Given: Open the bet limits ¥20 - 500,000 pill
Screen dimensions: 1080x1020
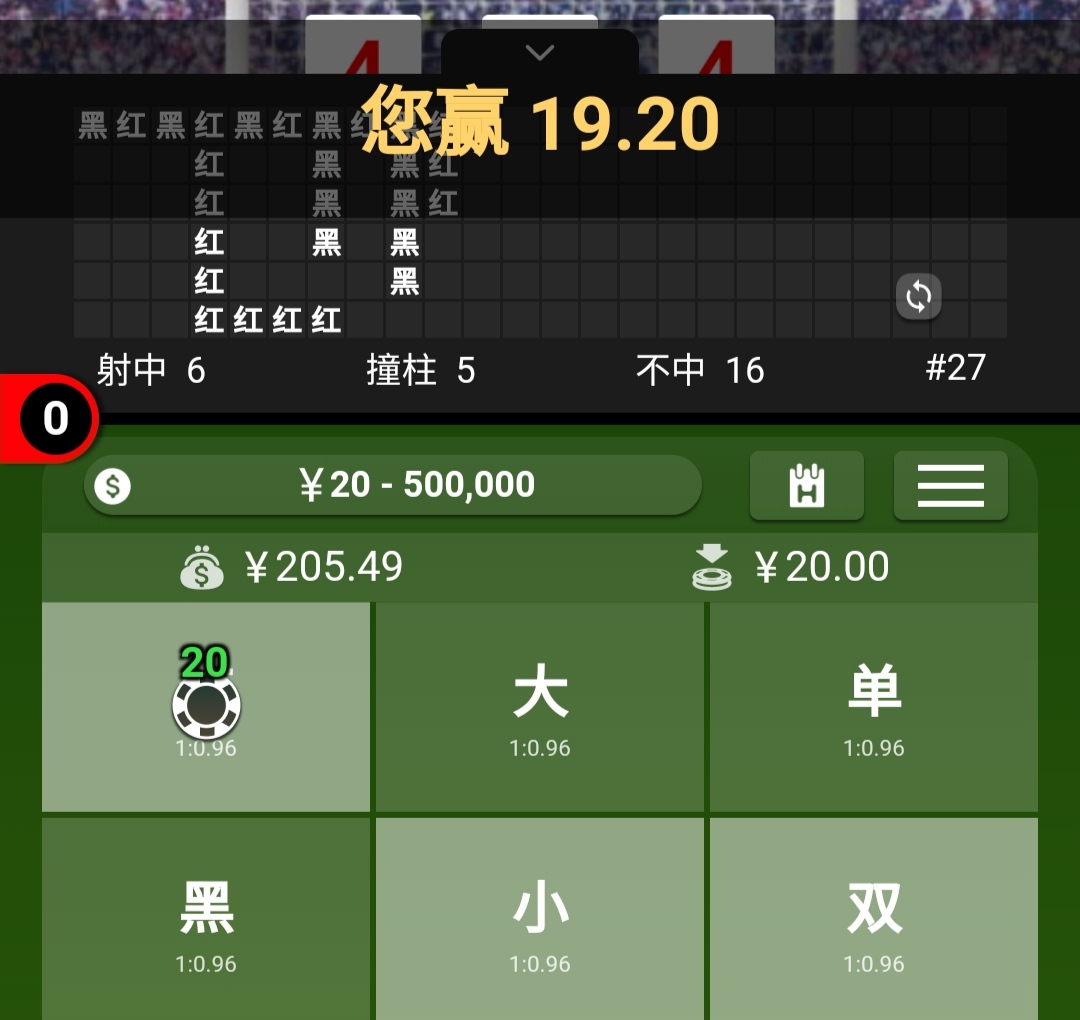Looking at the screenshot, I should 393,485.
